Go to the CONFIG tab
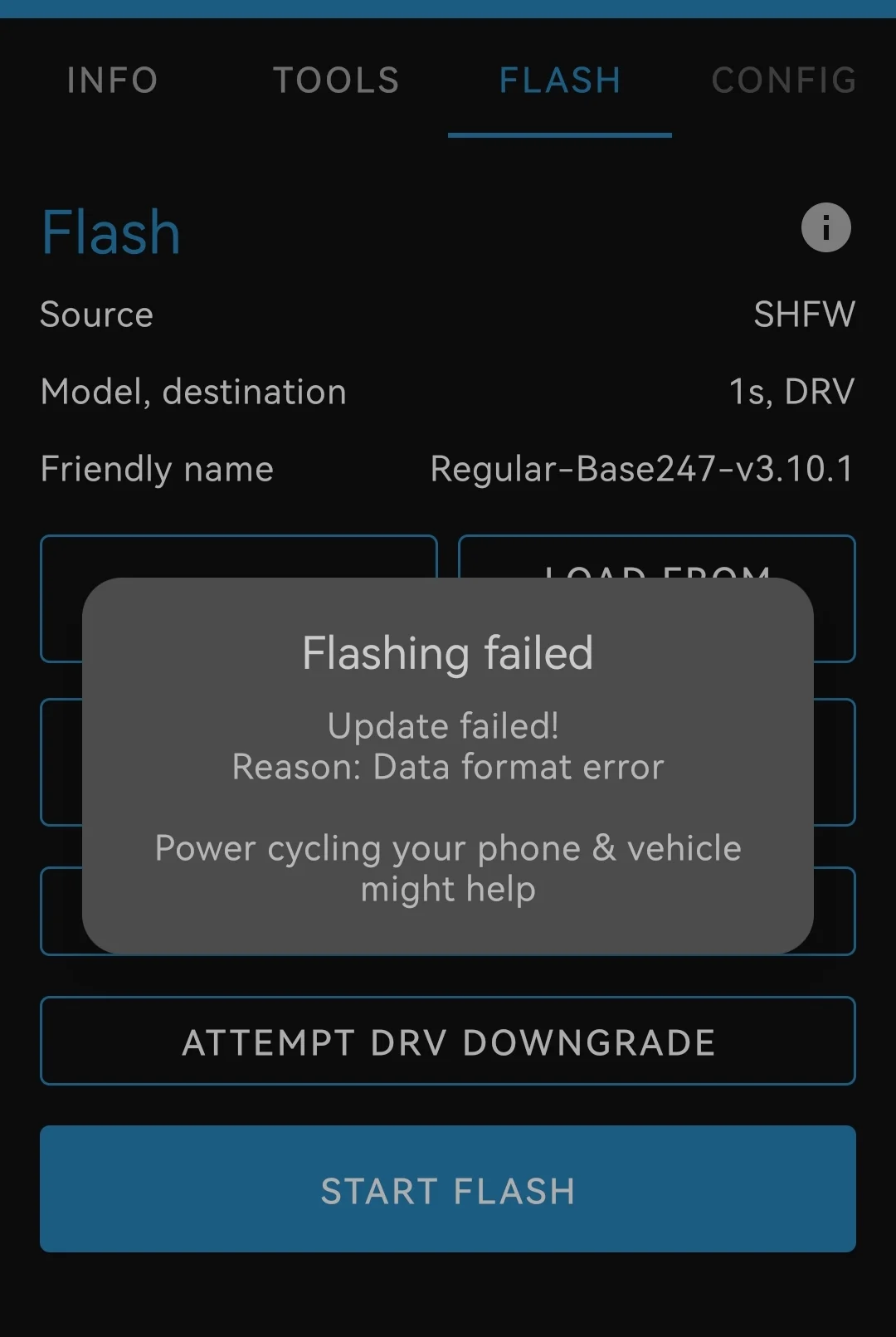The height and width of the screenshot is (1337, 896). 783,81
